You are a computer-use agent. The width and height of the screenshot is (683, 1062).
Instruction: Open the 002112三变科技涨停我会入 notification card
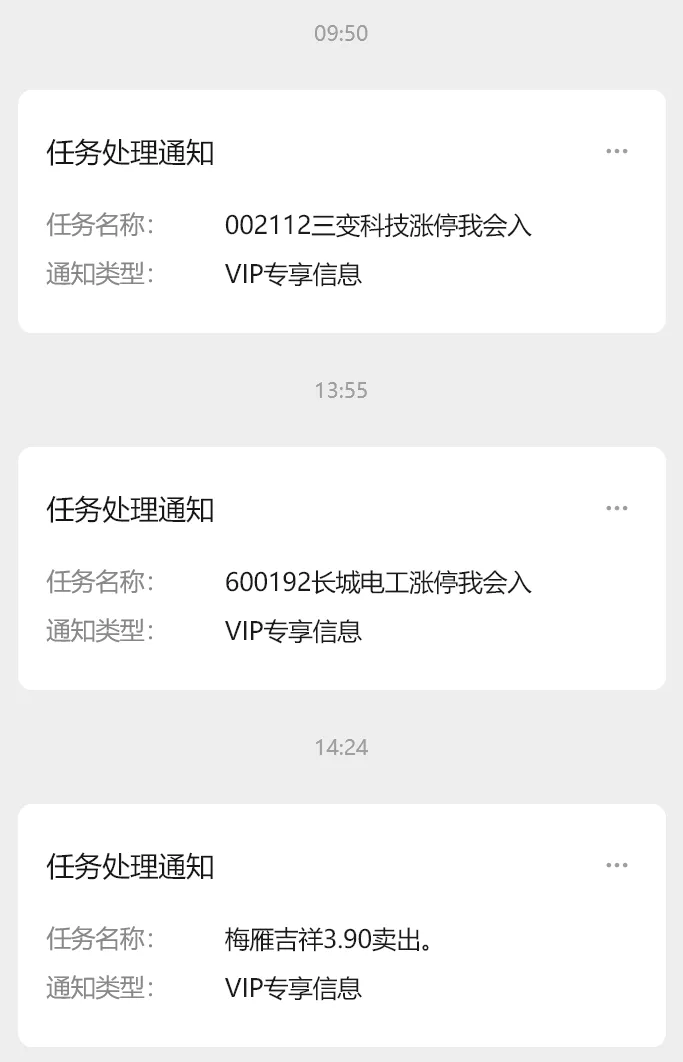pos(340,225)
